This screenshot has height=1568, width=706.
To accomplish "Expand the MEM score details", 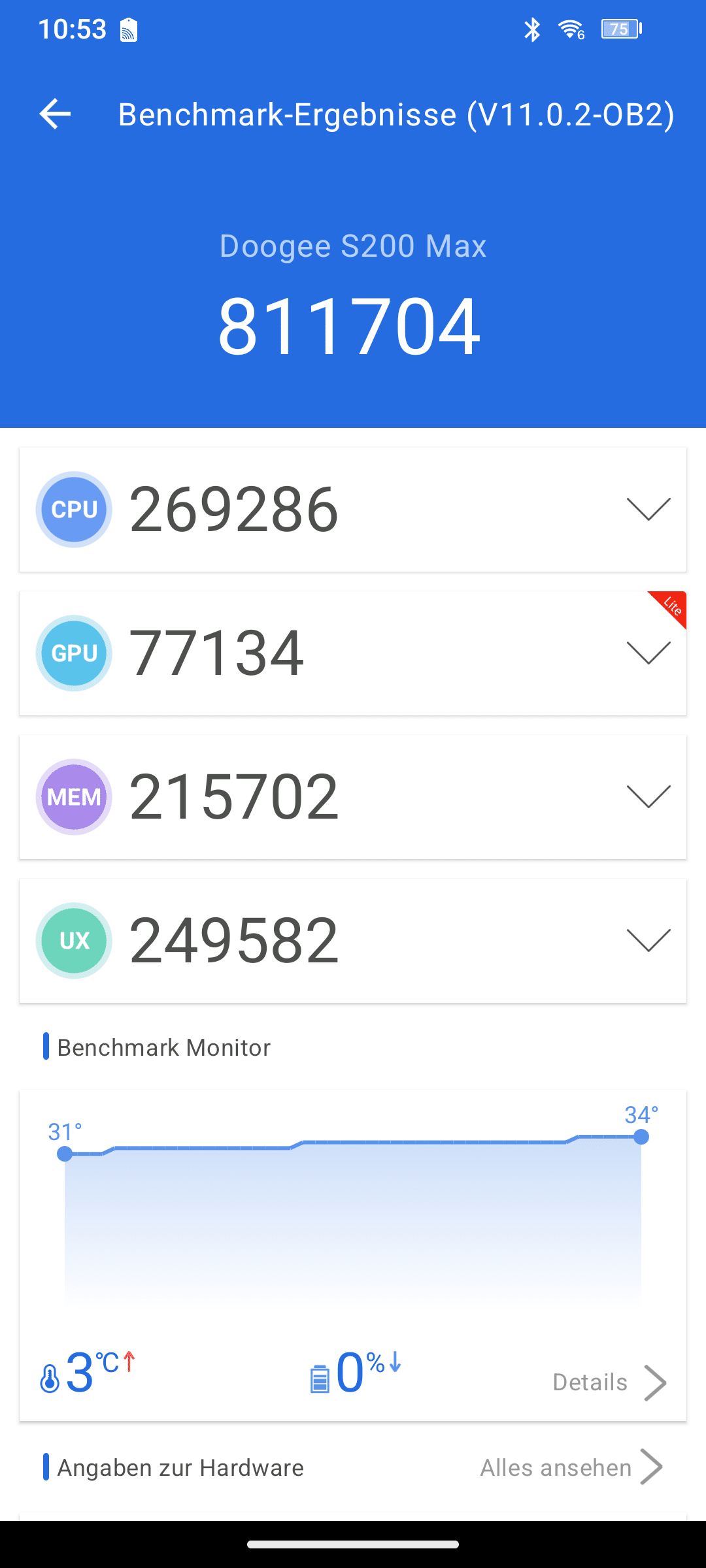I will click(x=648, y=797).
